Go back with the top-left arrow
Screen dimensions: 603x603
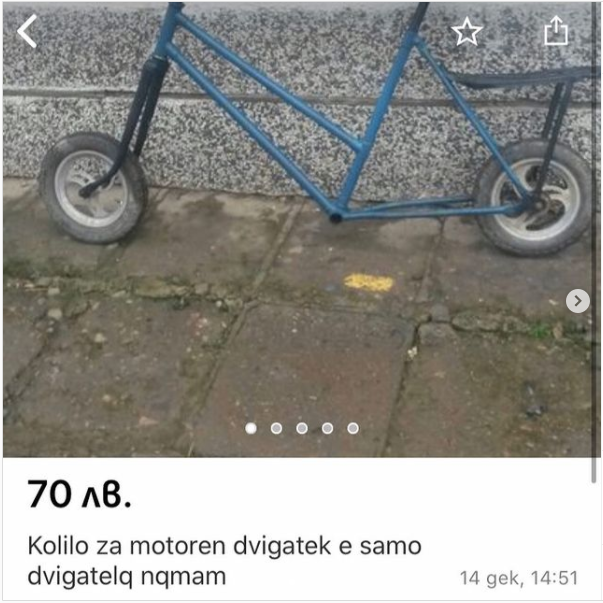(x=27, y=32)
